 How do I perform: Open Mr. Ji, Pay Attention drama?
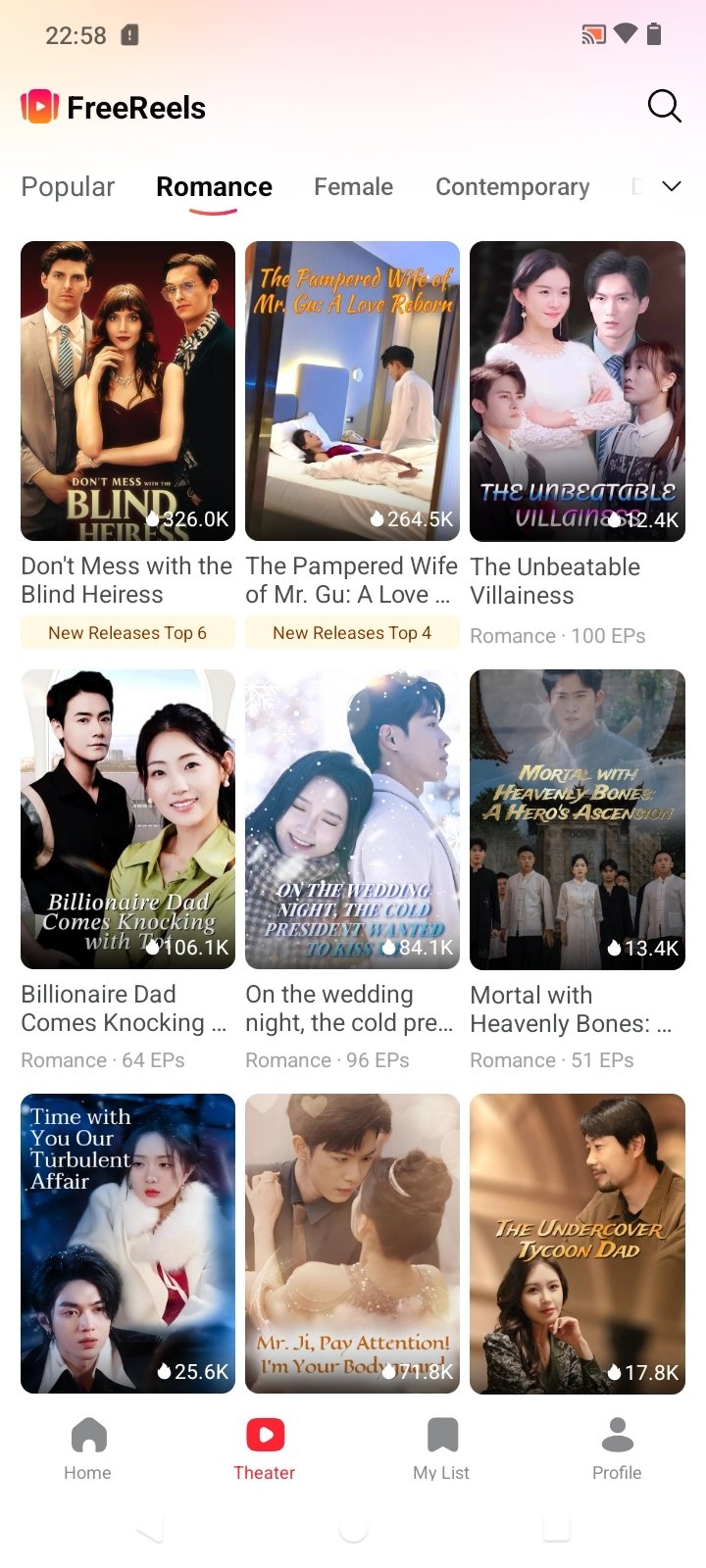[x=352, y=1243]
